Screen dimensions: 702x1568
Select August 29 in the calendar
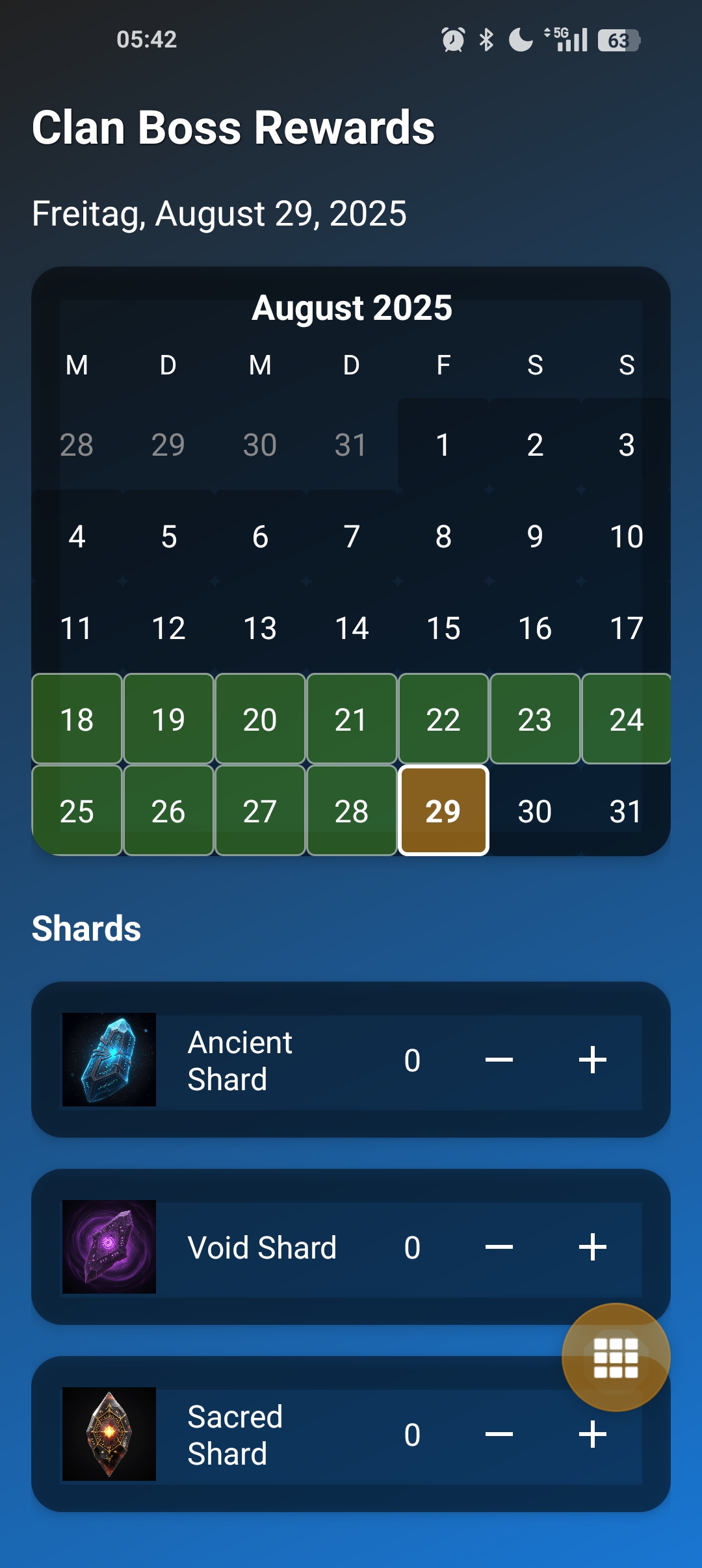pos(443,811)
